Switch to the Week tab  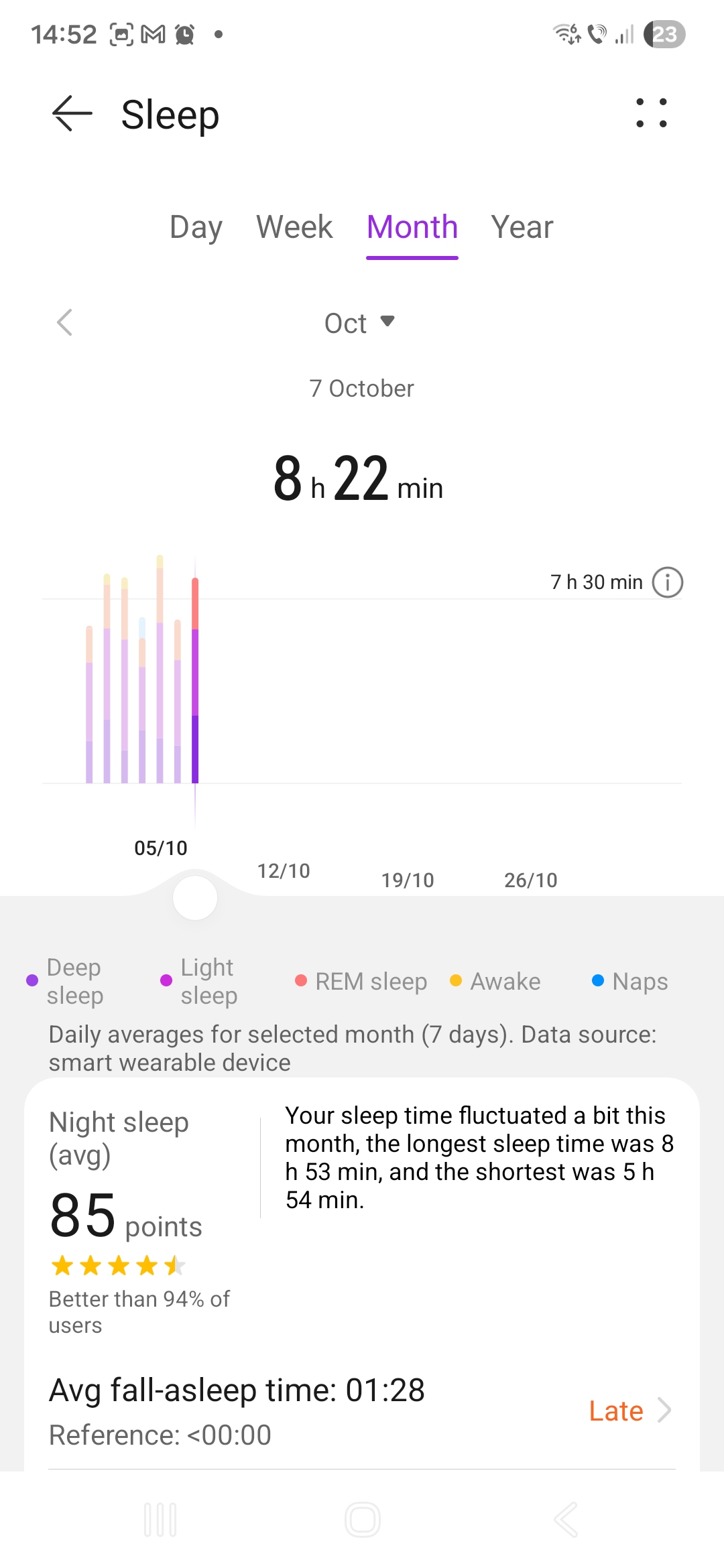294,227
